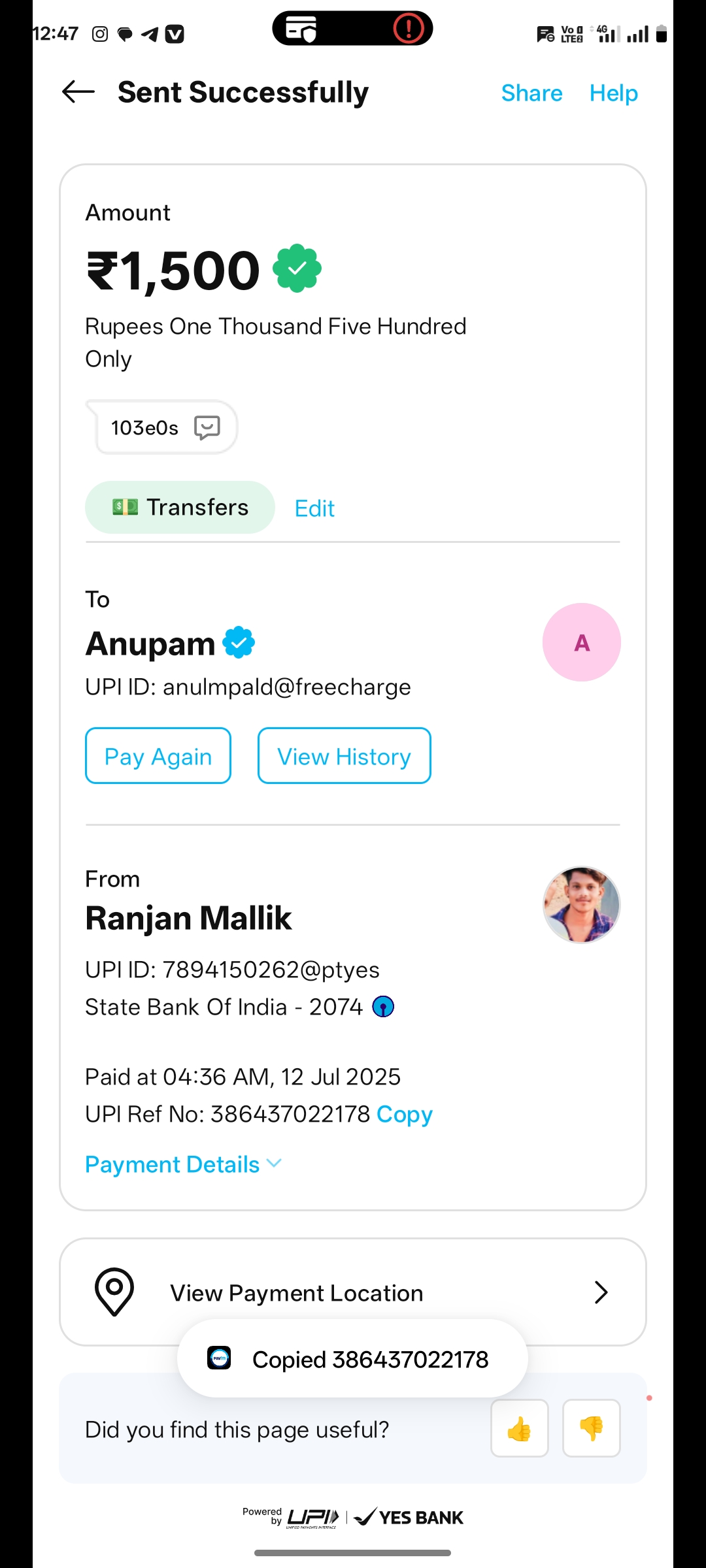This screenshot has width=706, height=1568.
Task: Copy the UPI Ref No
Action: 405,1114
